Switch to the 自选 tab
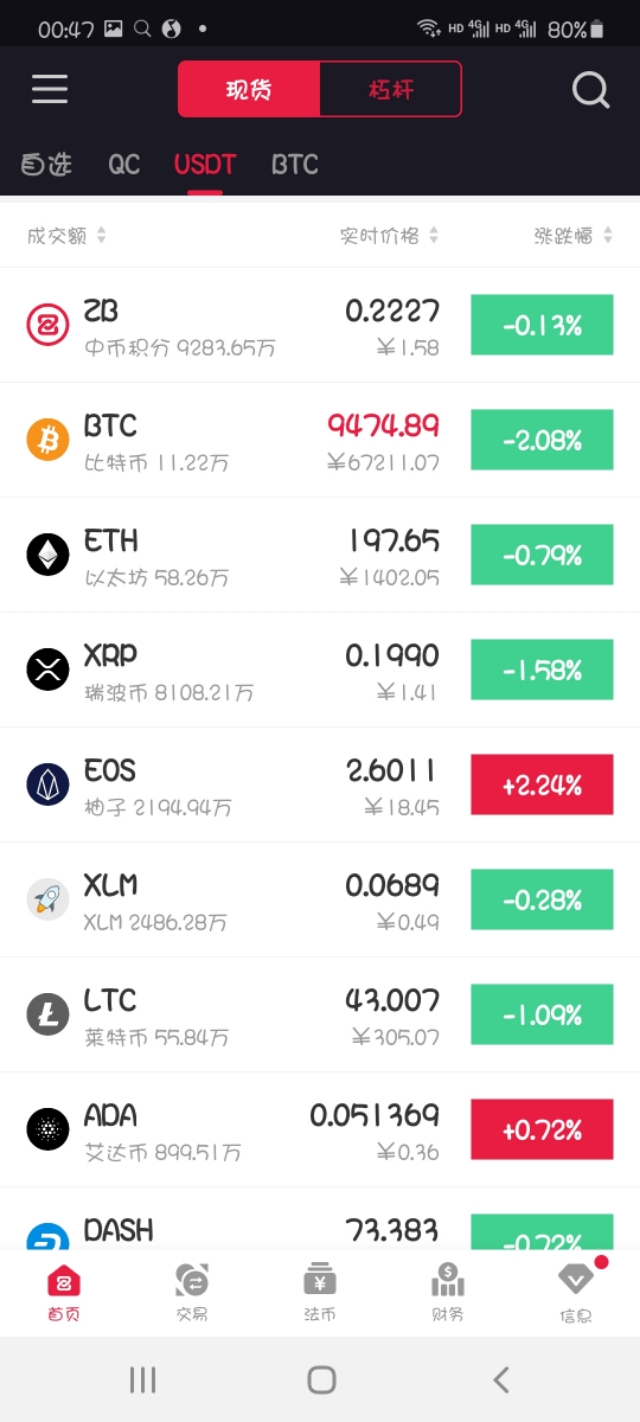The image size is (640, 1422). [x=46, y=164]
